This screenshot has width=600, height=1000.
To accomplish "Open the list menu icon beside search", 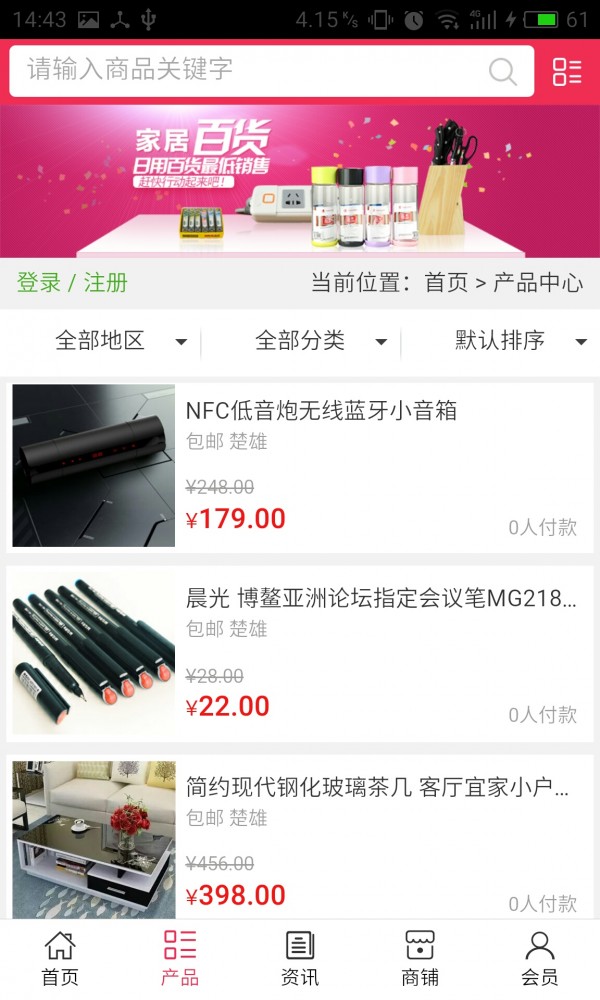I will pos(567,71).
